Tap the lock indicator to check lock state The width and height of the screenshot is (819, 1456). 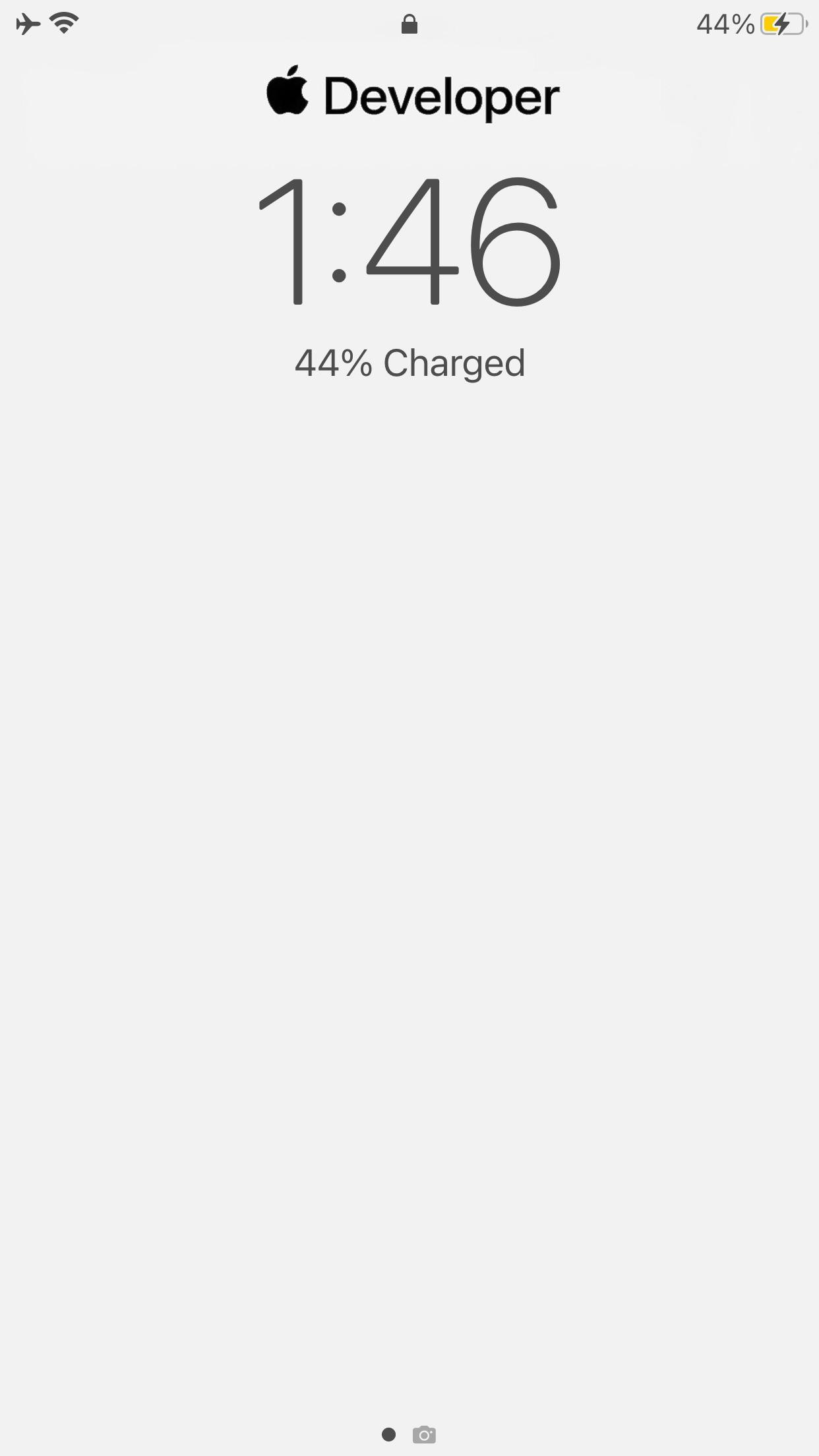tap(409, 24)
